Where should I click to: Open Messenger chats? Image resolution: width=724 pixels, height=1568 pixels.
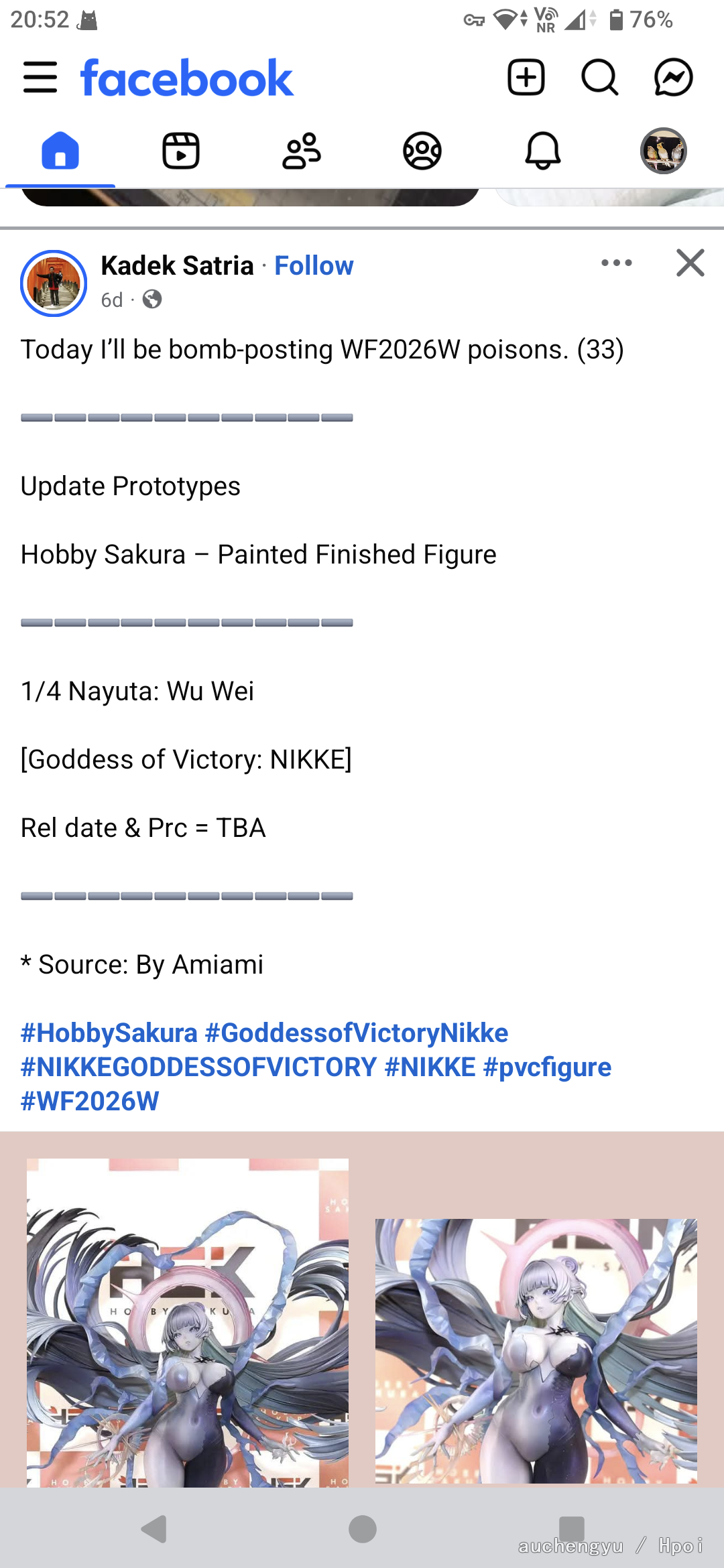click(673, 78)
